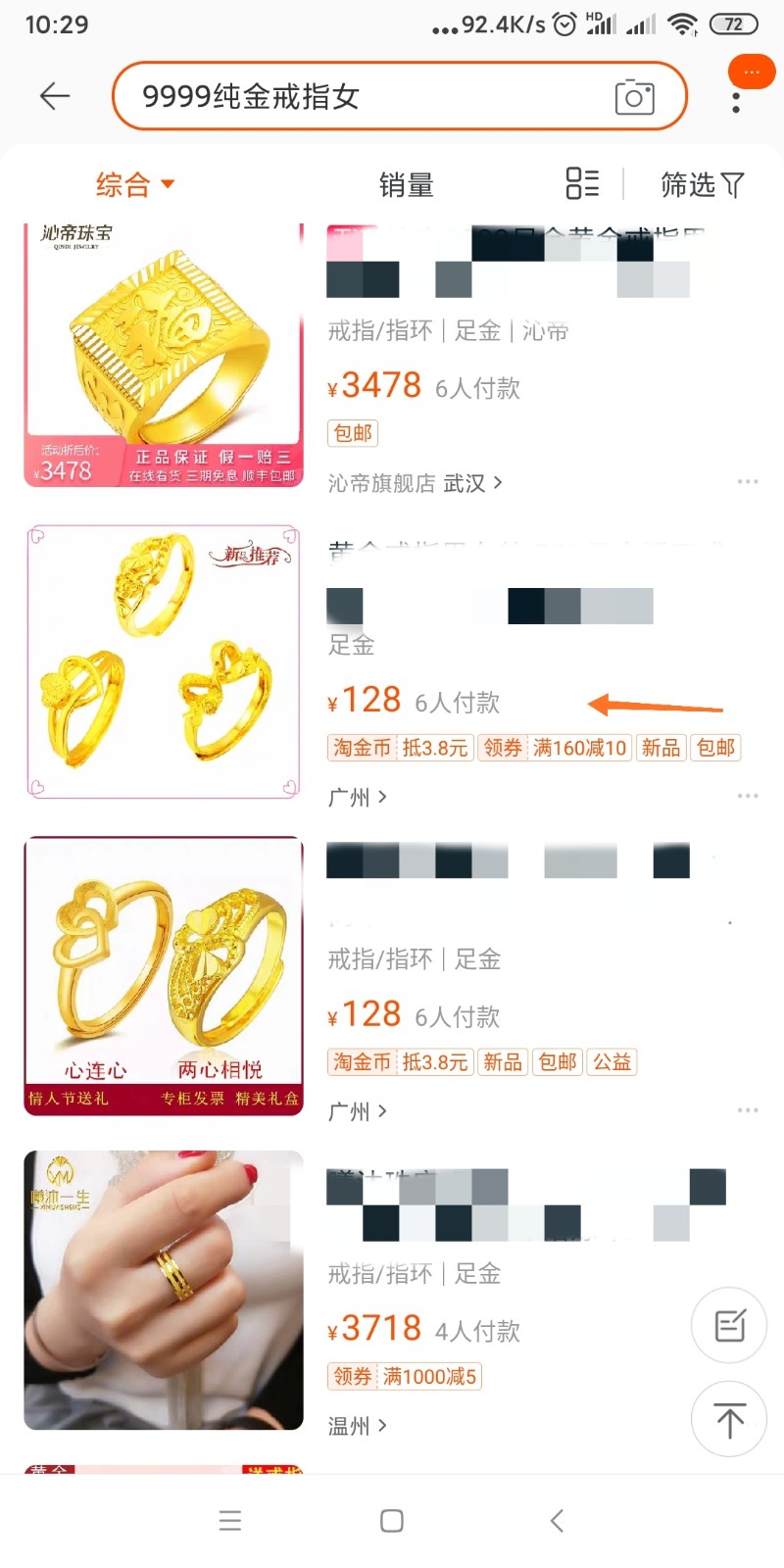Jump back to top of list

coord(729,1419)
